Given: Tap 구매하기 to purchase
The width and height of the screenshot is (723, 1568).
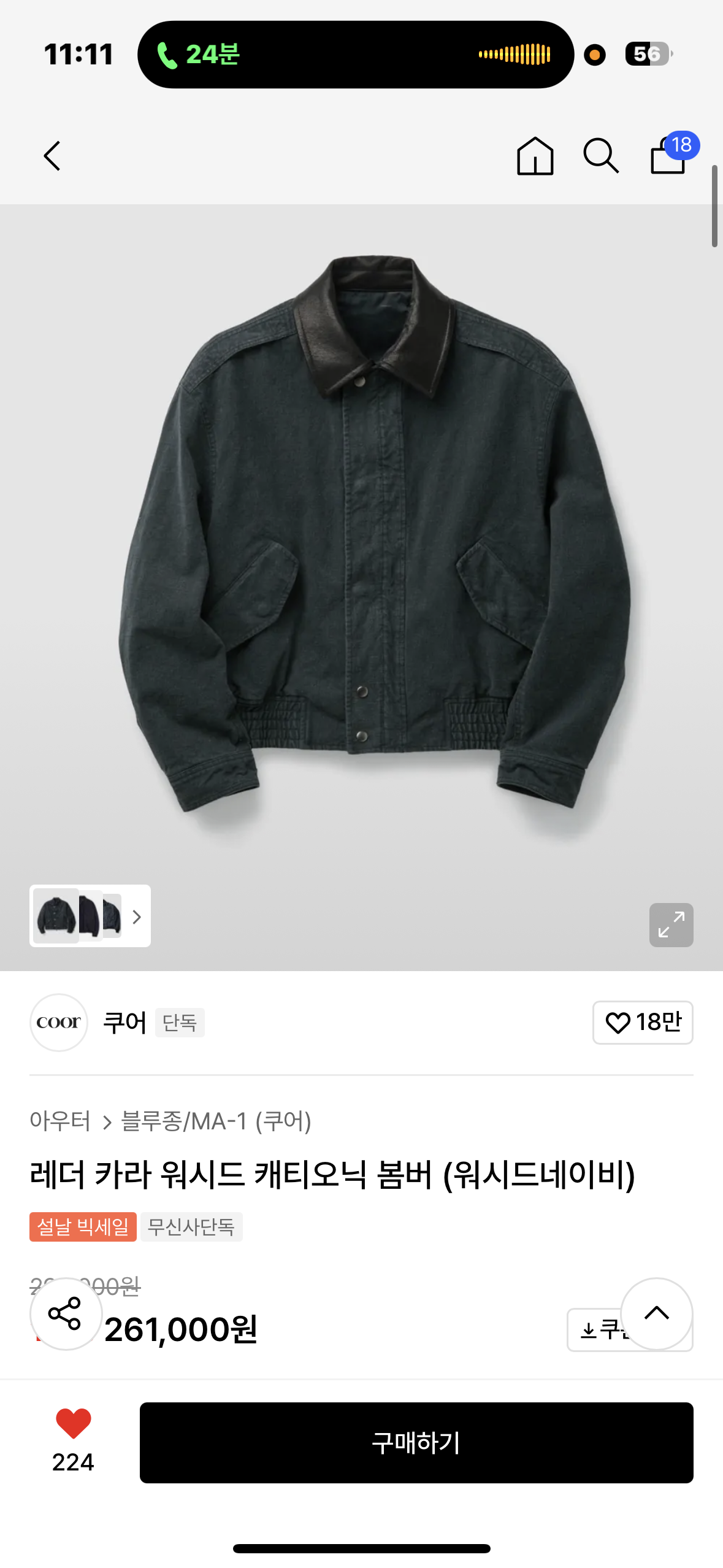Looking at the screenshot, I should click(416, 1442).
